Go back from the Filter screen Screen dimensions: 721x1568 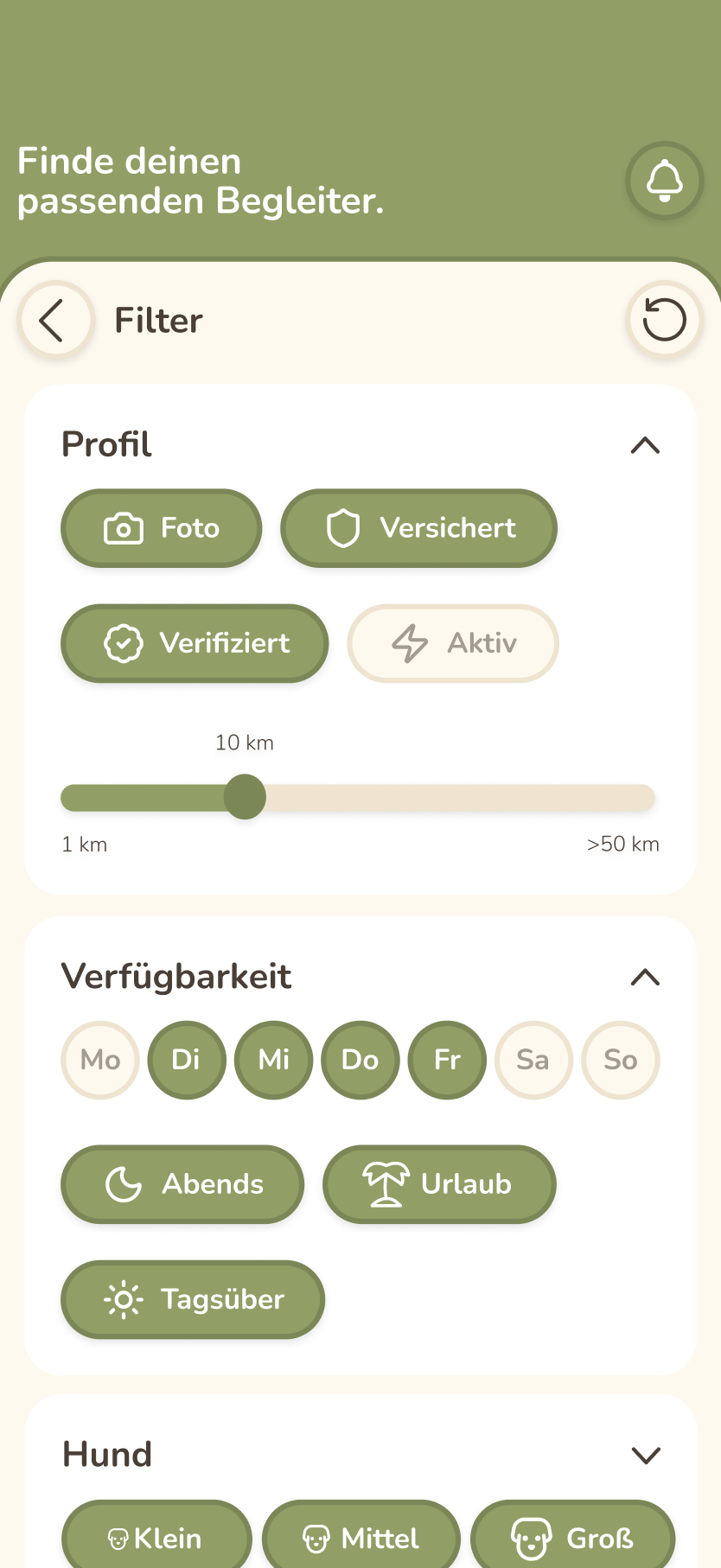pyautogui.click(x=55, y=320)
